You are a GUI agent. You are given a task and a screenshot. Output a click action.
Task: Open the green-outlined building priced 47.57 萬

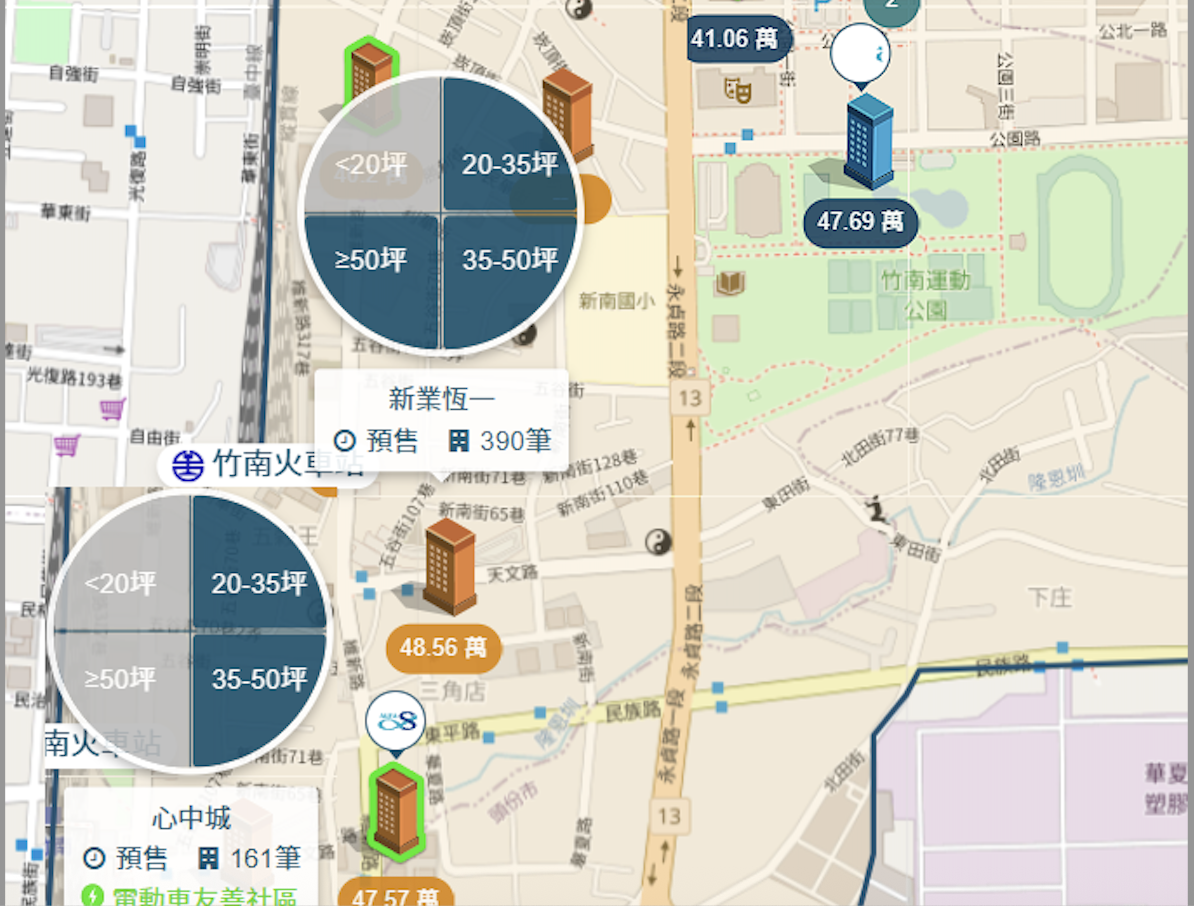(x=394, y=812)
